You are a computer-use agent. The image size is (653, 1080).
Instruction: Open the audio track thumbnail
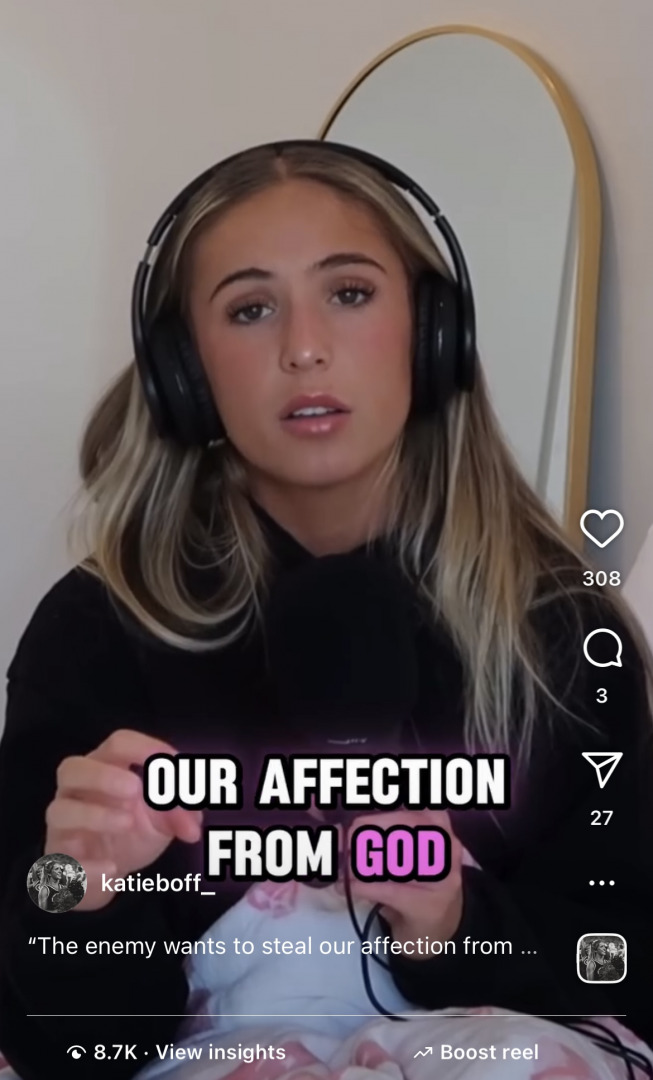tap(601, 958)
